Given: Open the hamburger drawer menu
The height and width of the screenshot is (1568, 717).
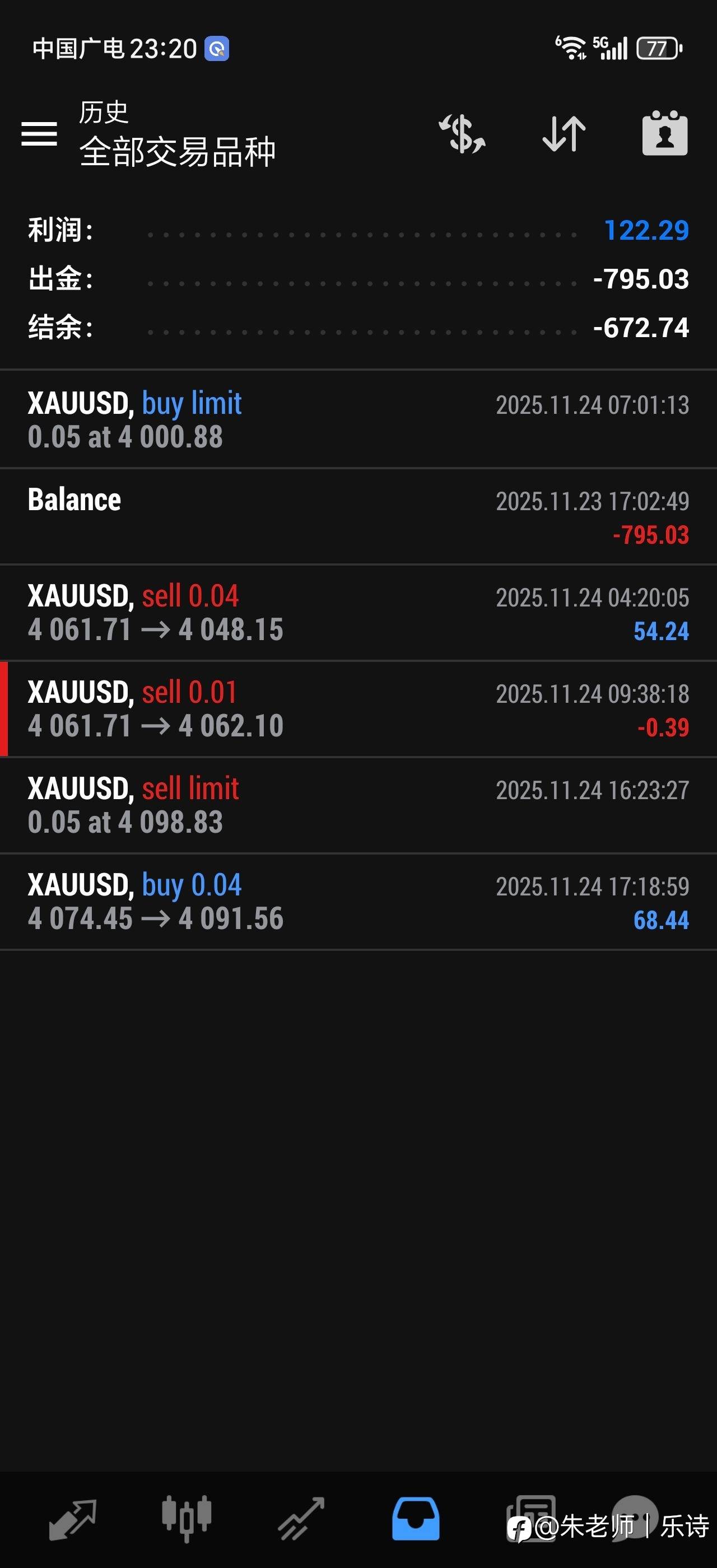Looking at the screenshot, I should click(x=39, y=133).
